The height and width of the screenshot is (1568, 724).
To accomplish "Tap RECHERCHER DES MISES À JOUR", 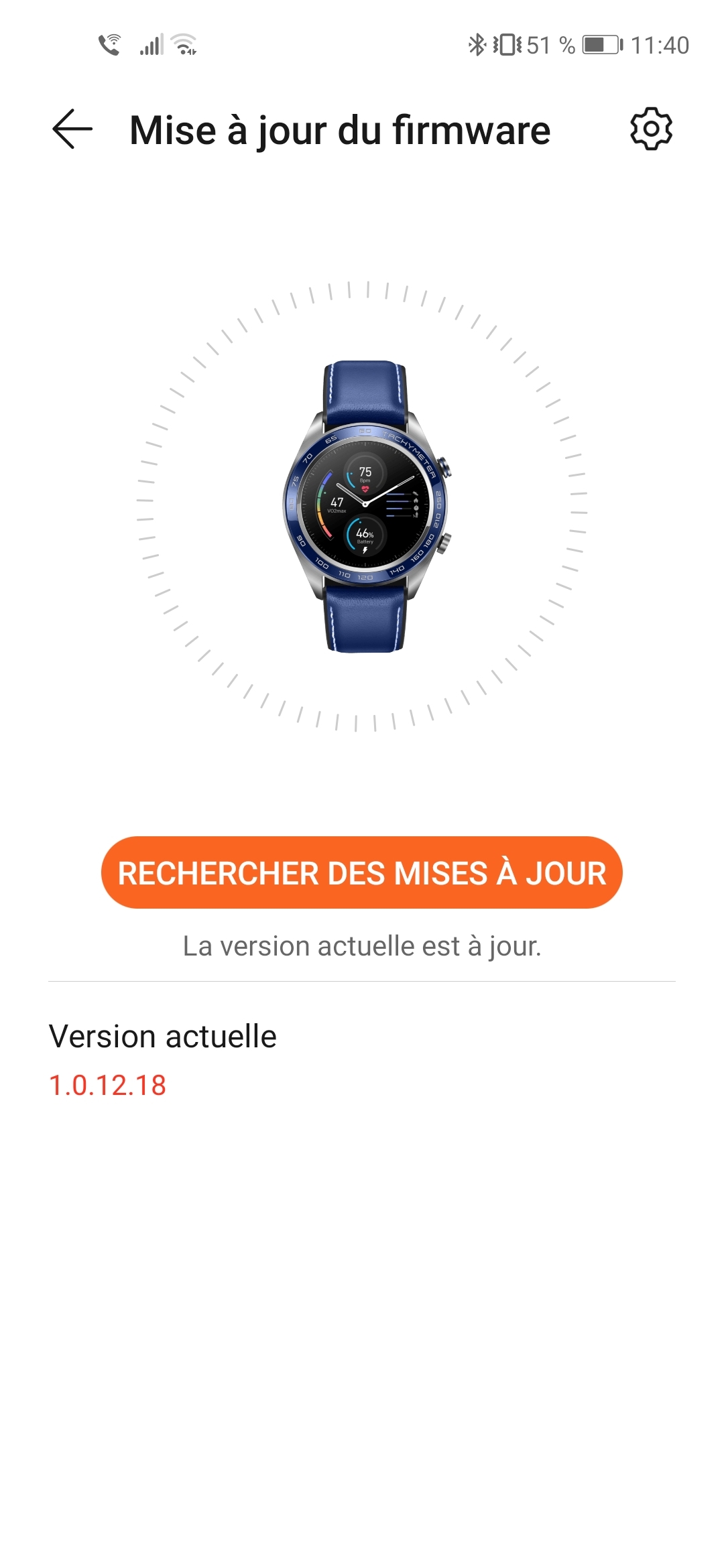I will tap(362, 872).
